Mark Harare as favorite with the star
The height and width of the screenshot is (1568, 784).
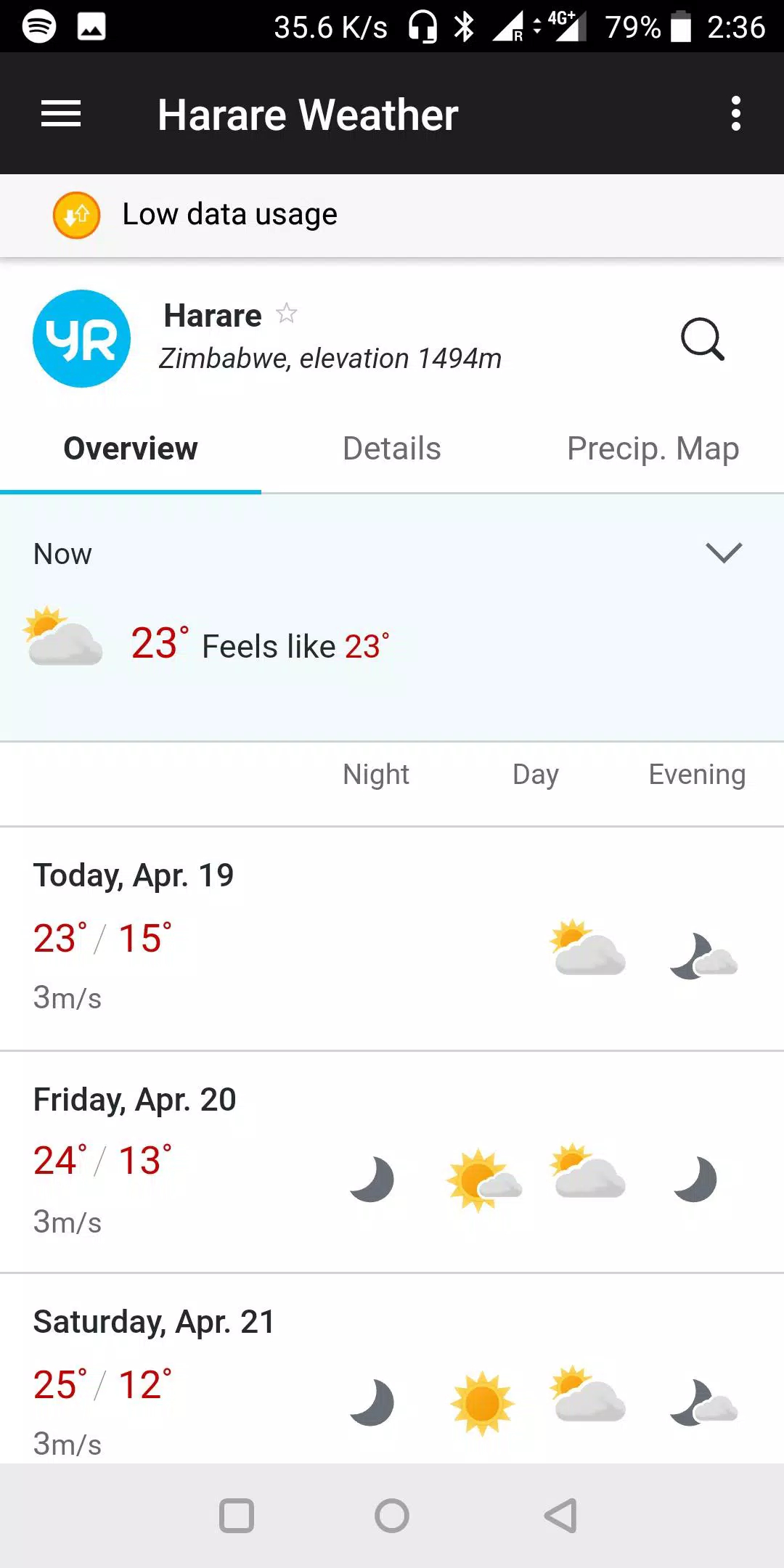pyautogui.click(x=287, y=314)
